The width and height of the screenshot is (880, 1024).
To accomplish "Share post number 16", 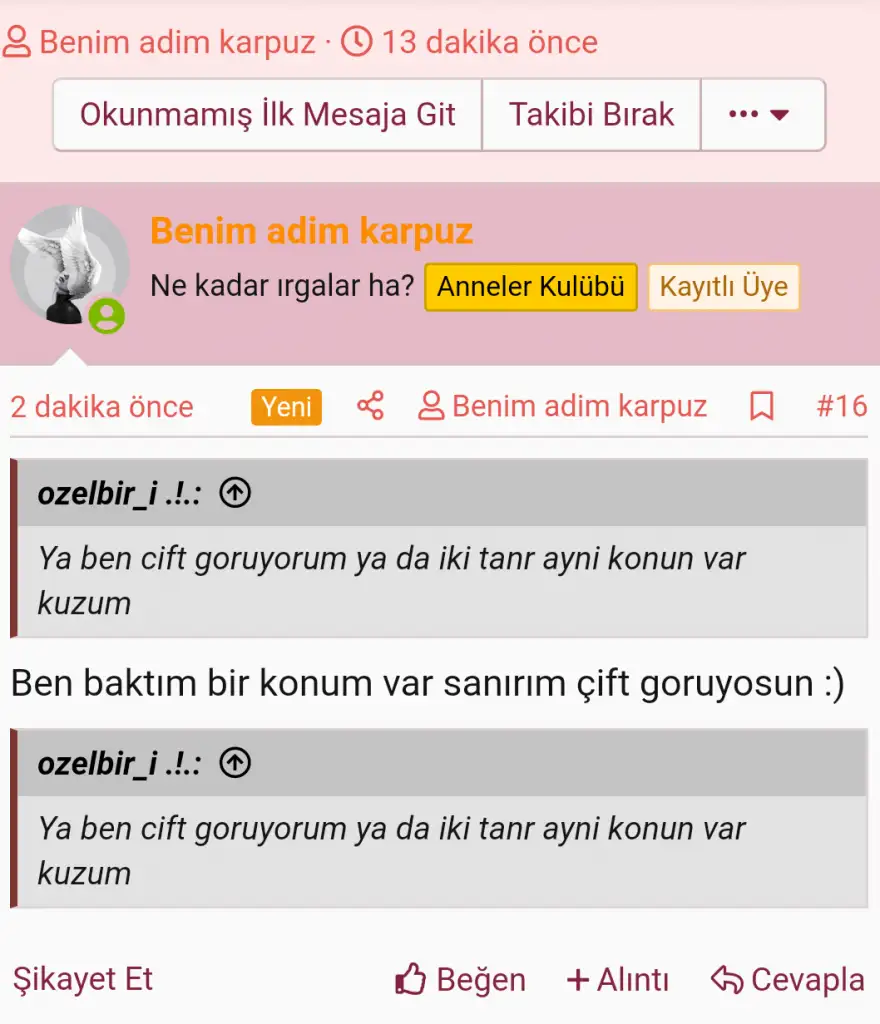I will (x=370, y=406).
